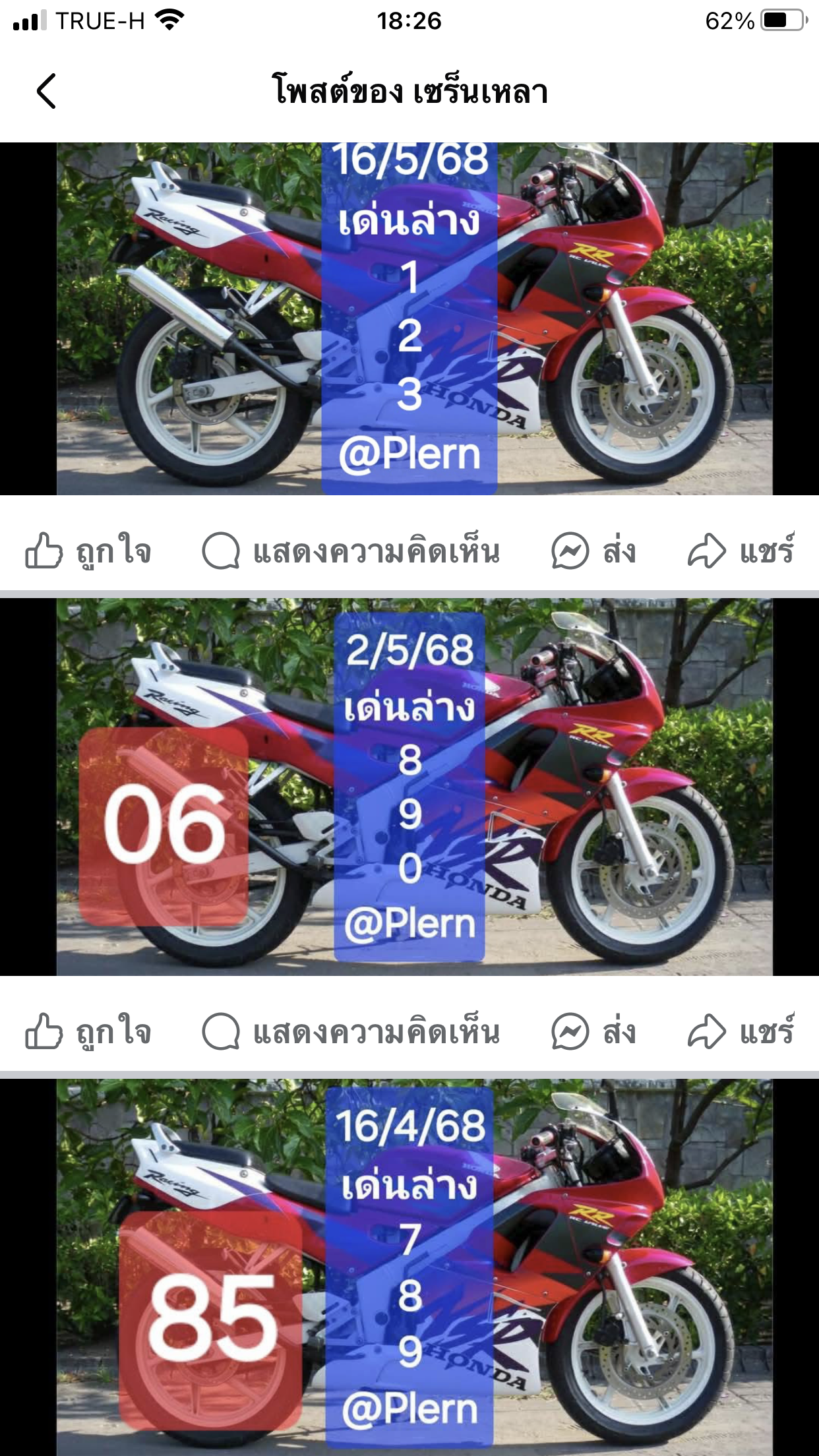Share the photo dated 2/5/68
Screen dimensions: 819x1456
coord(741,1032)
